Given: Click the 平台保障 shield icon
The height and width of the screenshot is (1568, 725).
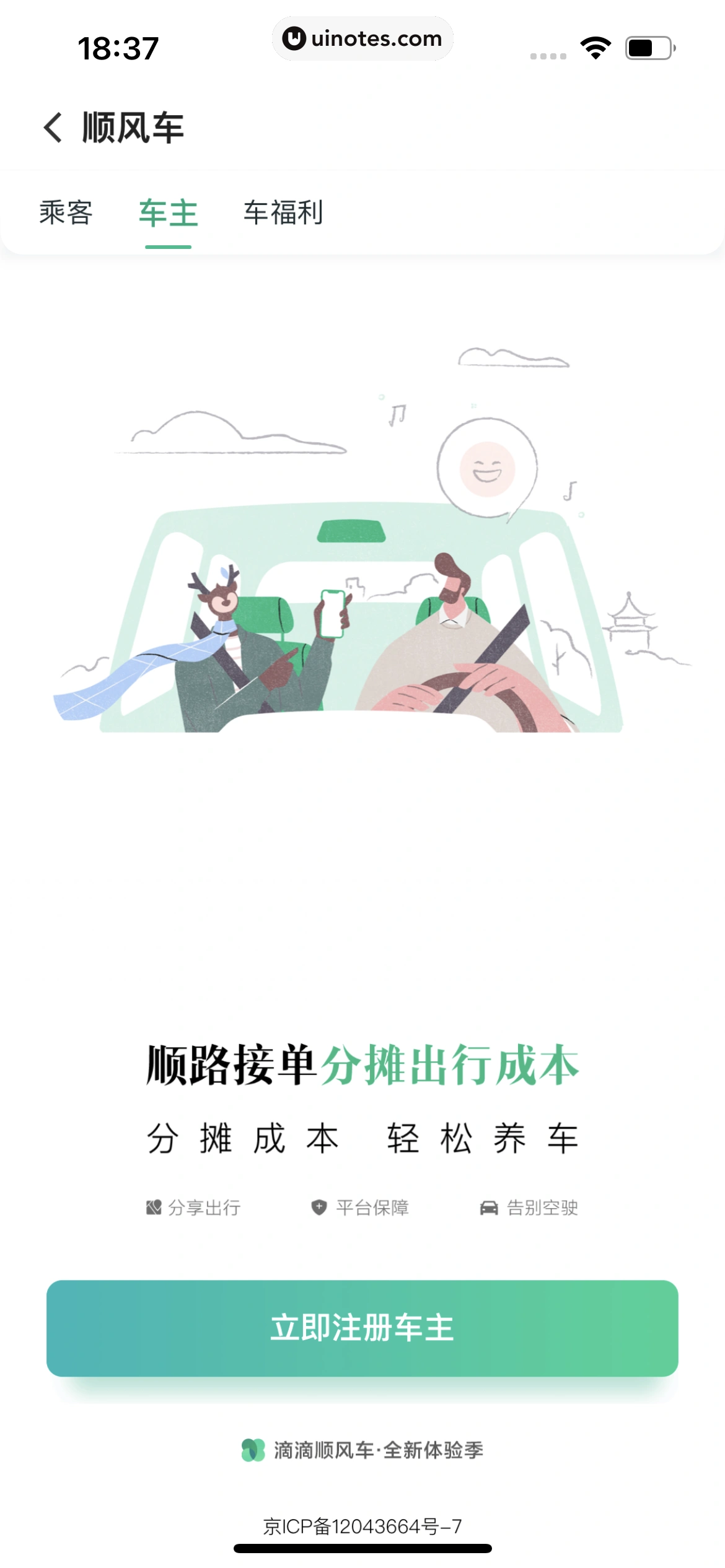Looking at the screenshot, I should click(x=318, y=1206).
